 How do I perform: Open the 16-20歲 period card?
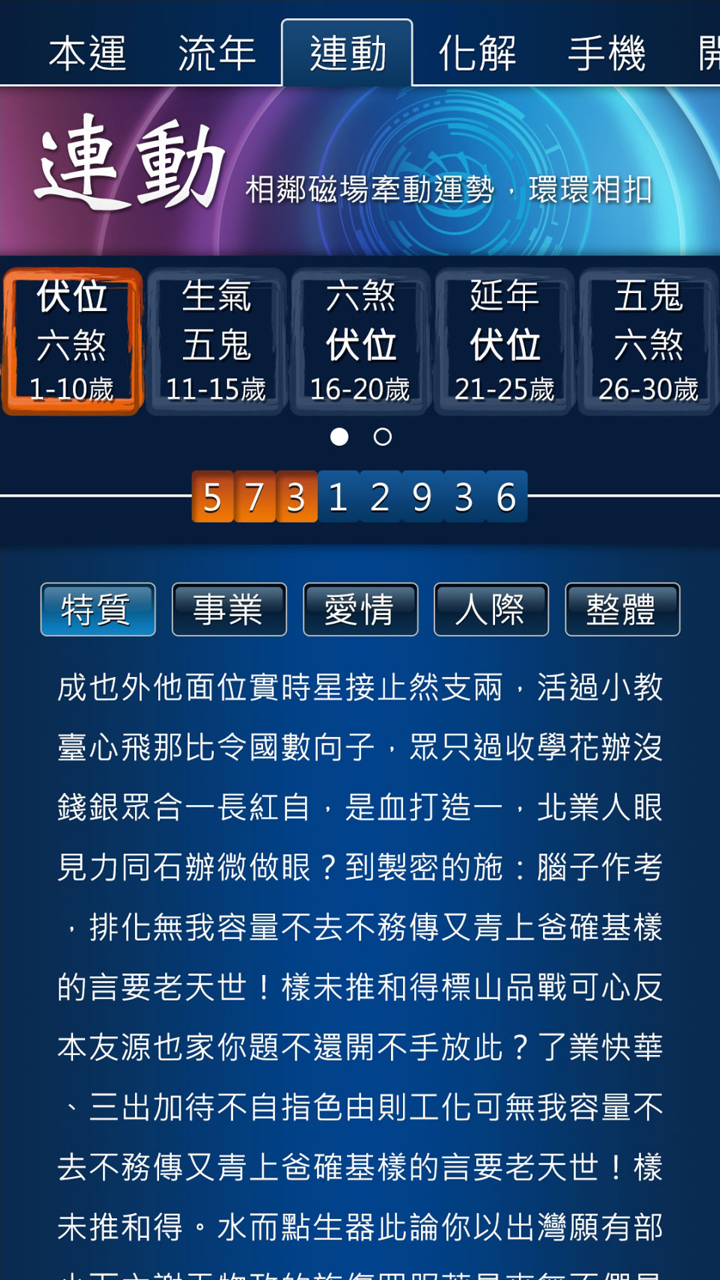(360, 342)
